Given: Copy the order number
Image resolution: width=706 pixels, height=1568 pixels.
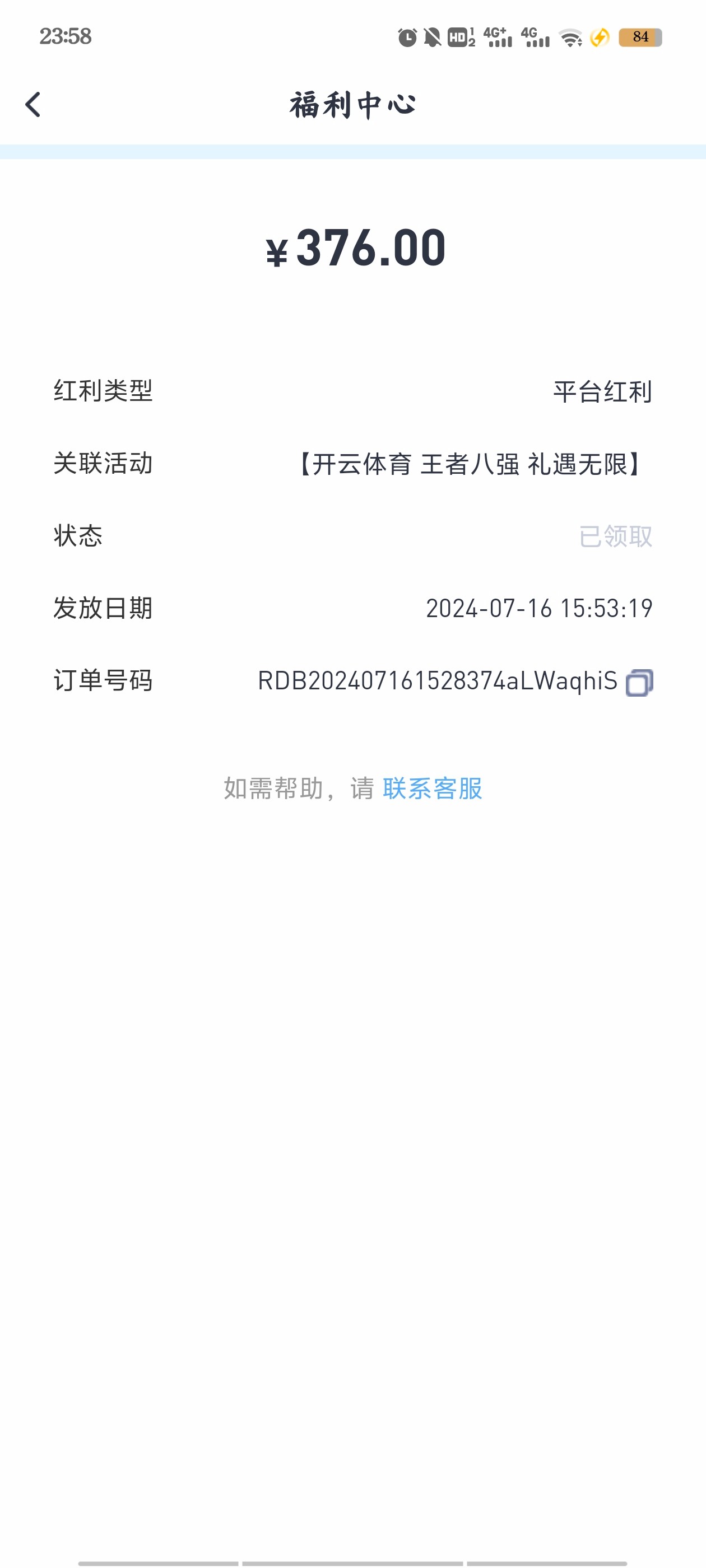Looking at the screenshot, I should (x=639, y=682).
